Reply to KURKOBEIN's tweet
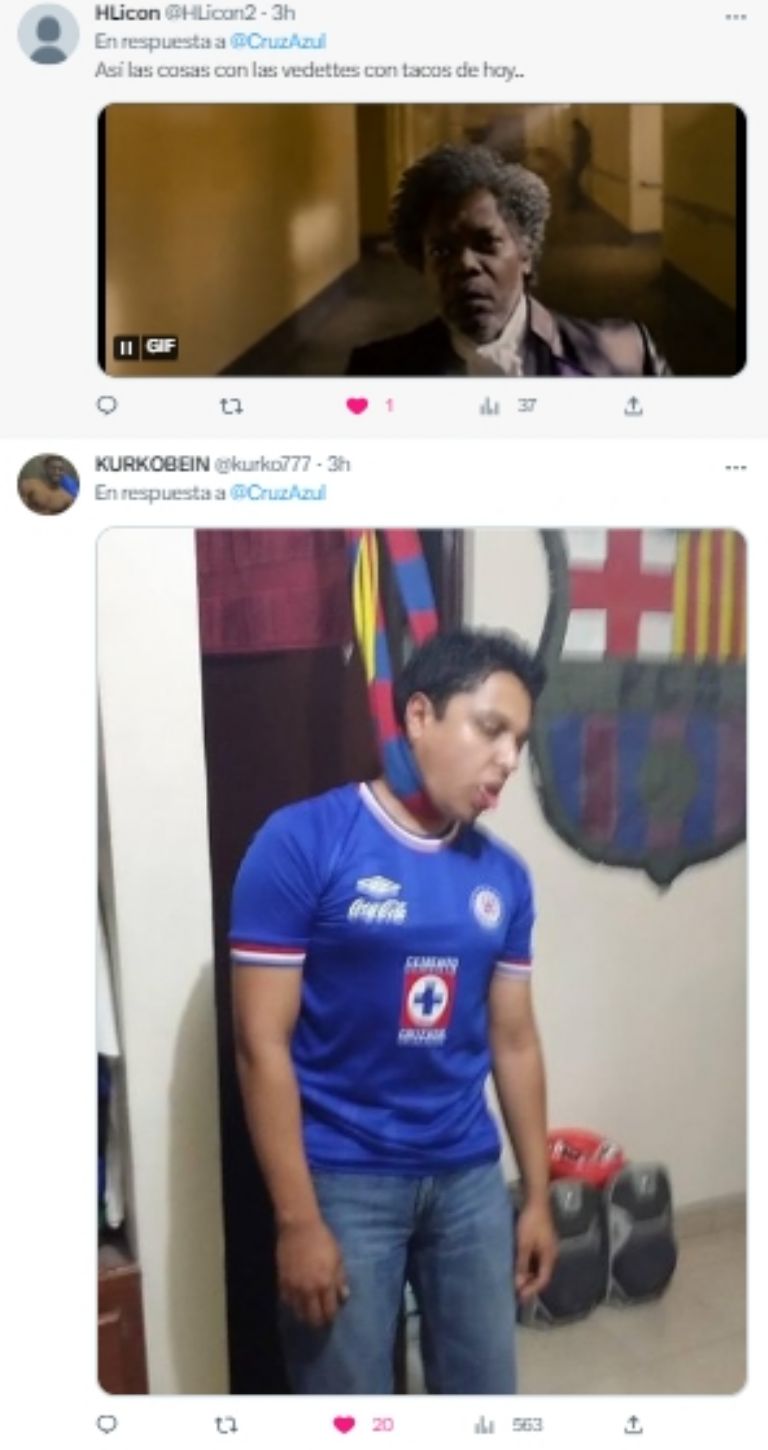This screenshot has height=1450, width=768. tap(107, 1424)
